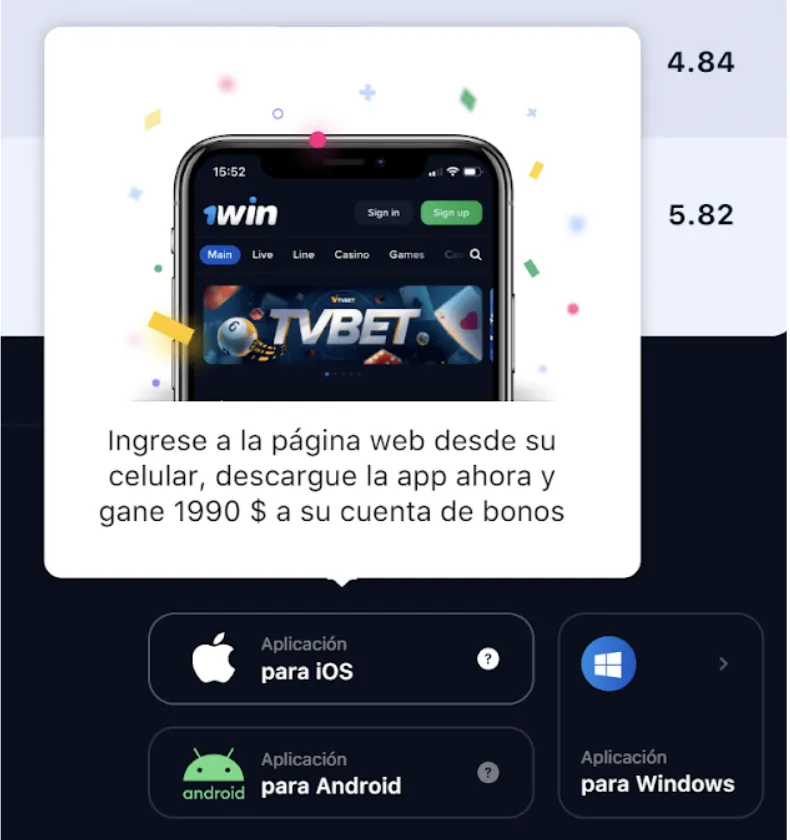
Task: Open search via the magnifier icon
Action: pos(475,255)
